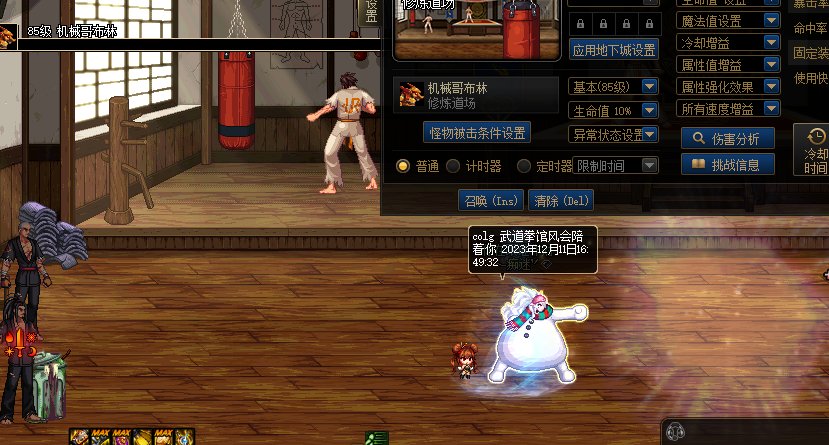Select the 定时器 radio option
Screen dimensions: 829x445
tap(524, 166)
